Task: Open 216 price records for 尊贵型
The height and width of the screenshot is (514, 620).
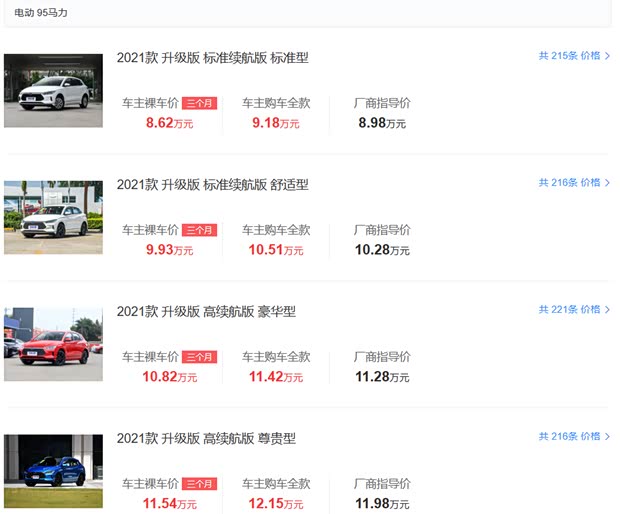Action: pos(573,437)
